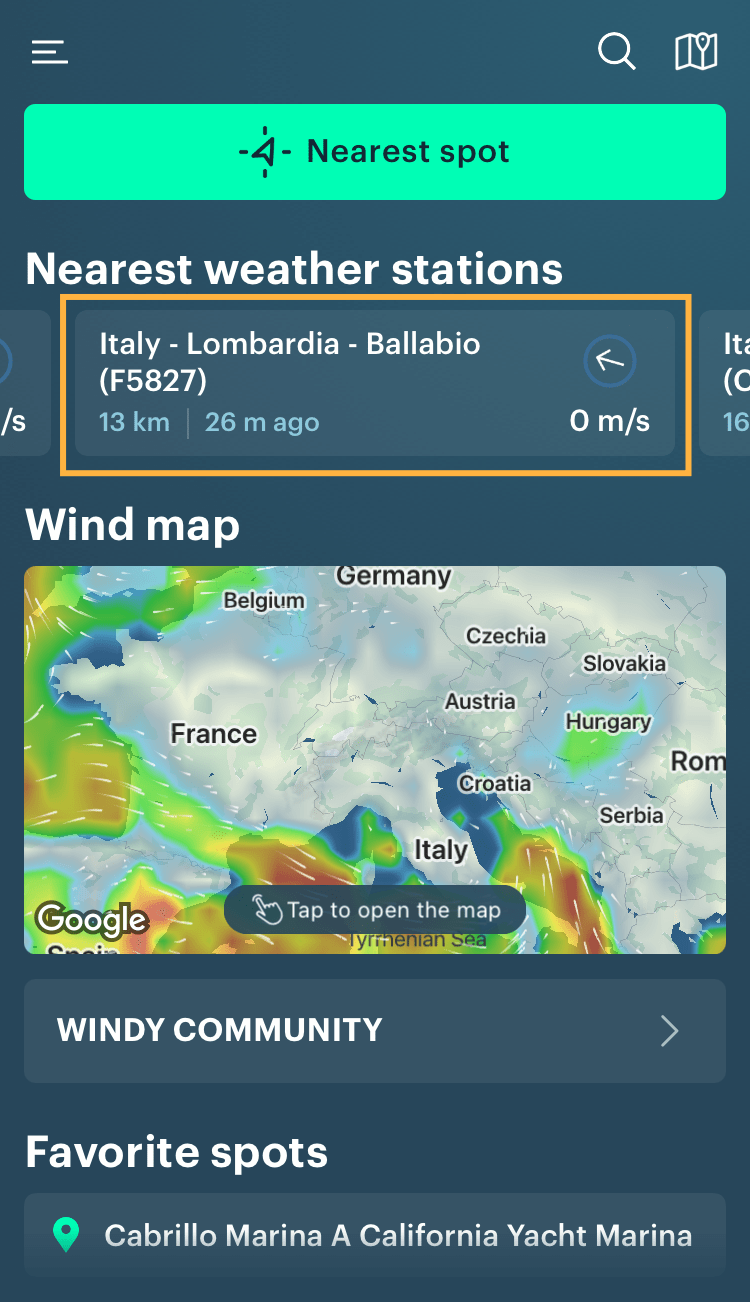Tap Italy on the wind color map

pyautogui.click(x=440, y=850)
